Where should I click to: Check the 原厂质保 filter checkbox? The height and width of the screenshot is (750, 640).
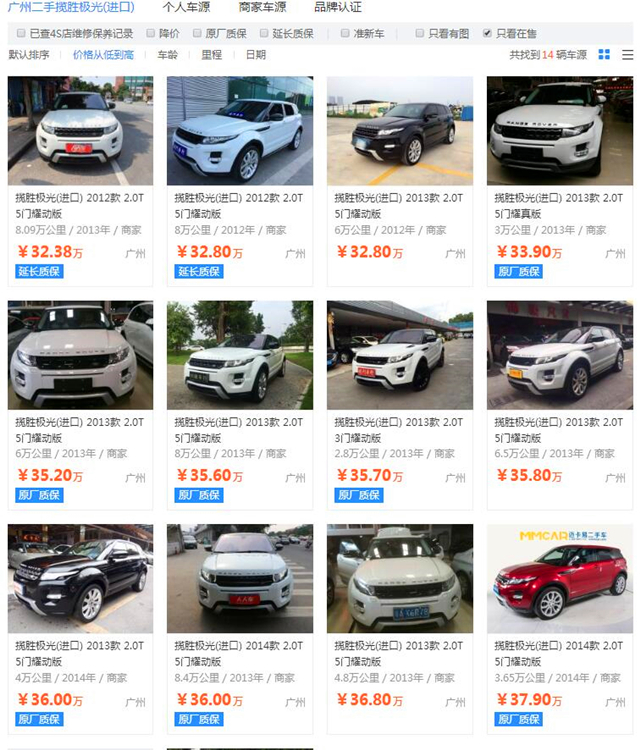coord(196,34)
